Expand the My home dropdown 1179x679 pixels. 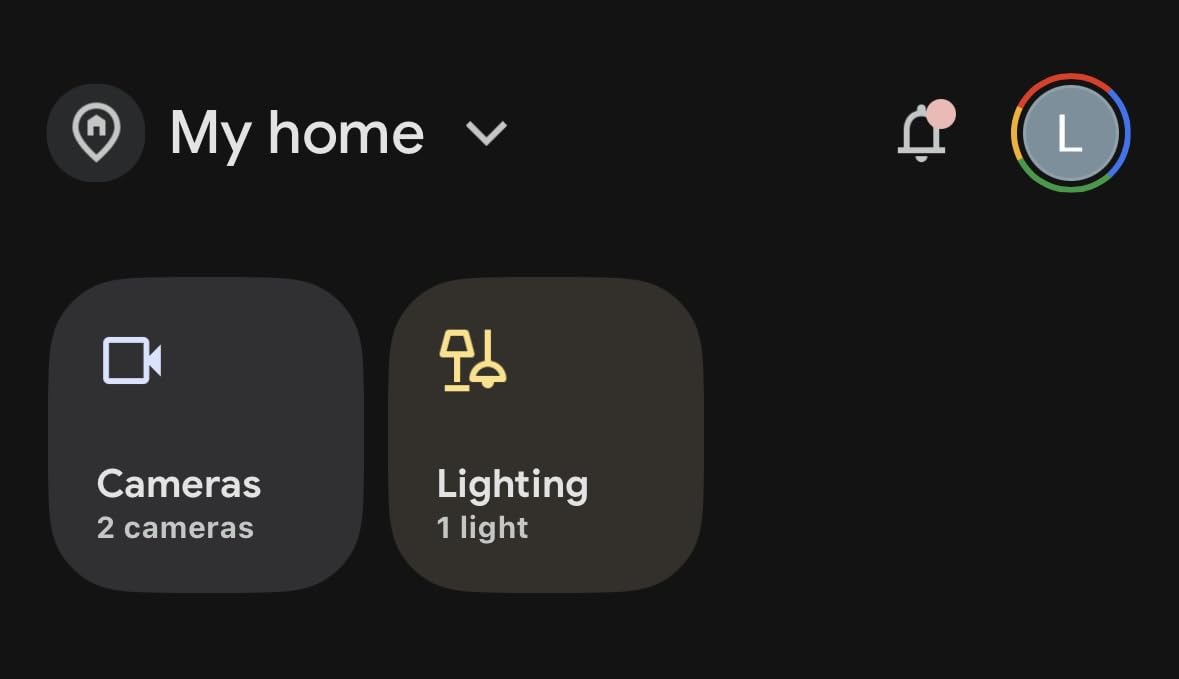487,133
